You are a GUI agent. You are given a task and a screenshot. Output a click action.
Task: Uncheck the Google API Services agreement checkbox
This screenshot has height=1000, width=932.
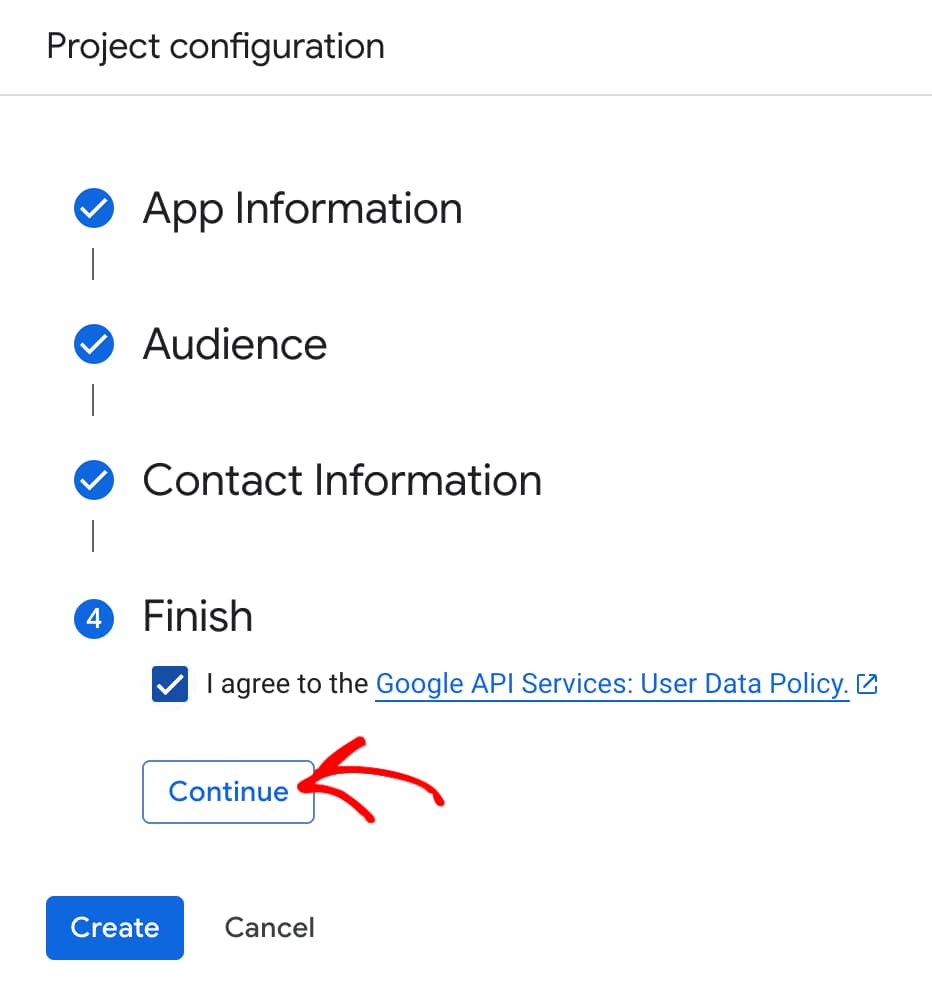(x=169, y=684)
